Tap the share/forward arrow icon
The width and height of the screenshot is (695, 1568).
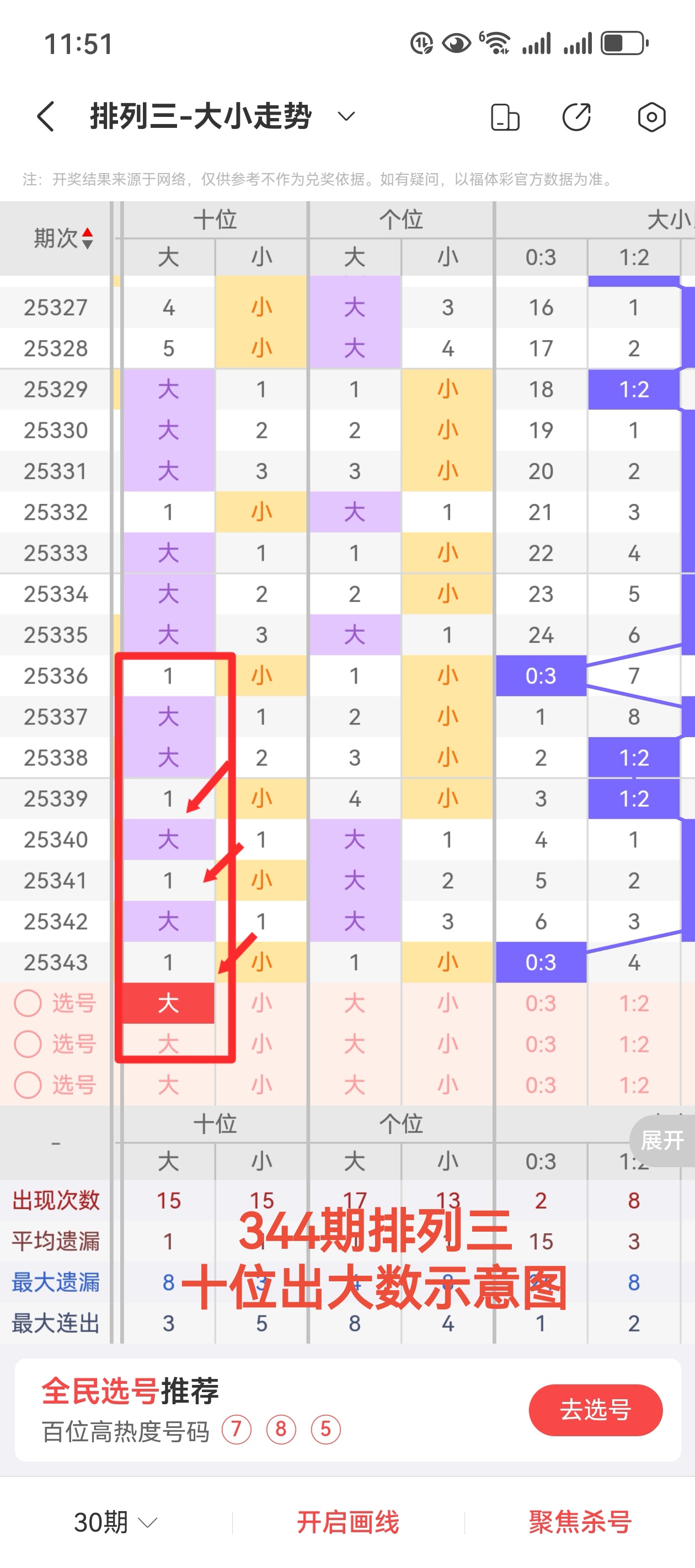coord(576,116)
